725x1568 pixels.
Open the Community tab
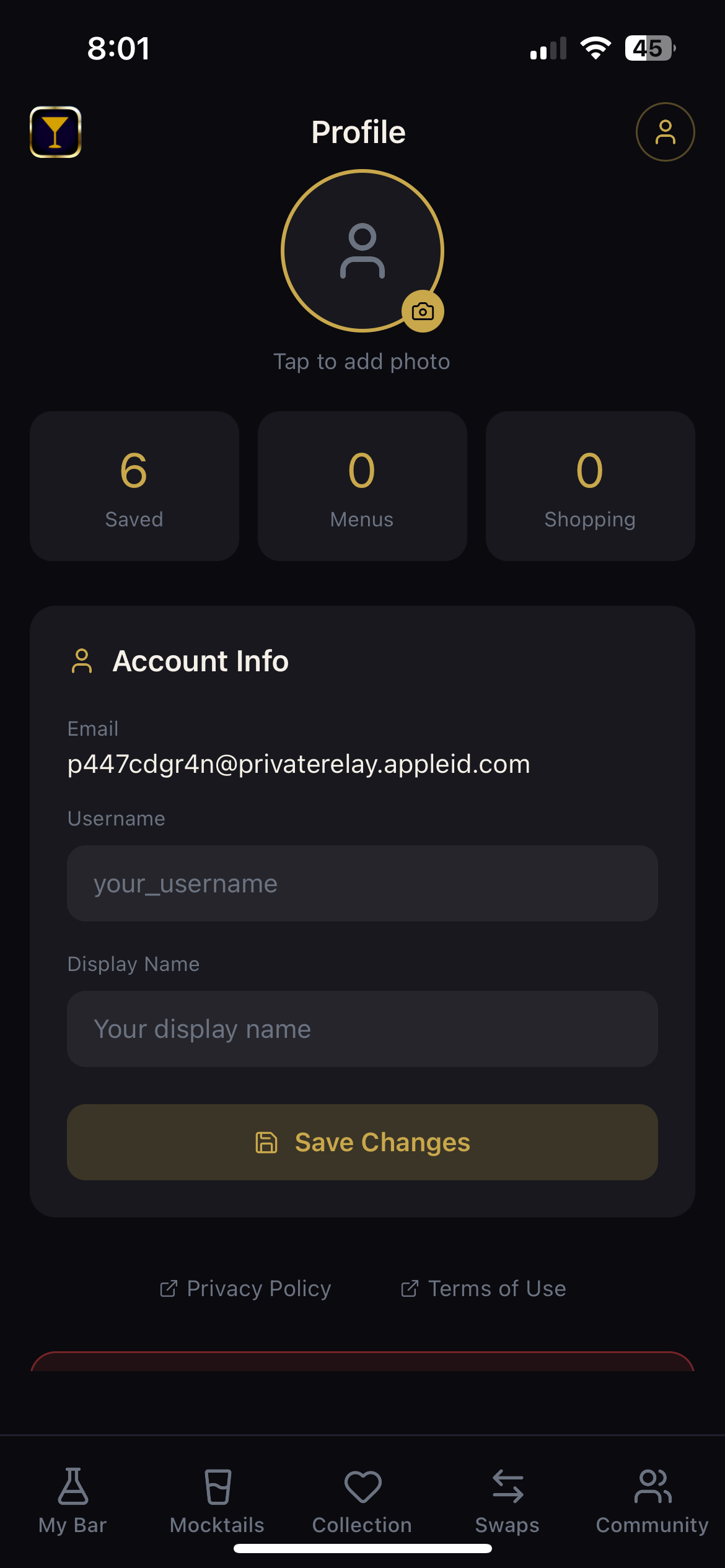point(652,1500)
